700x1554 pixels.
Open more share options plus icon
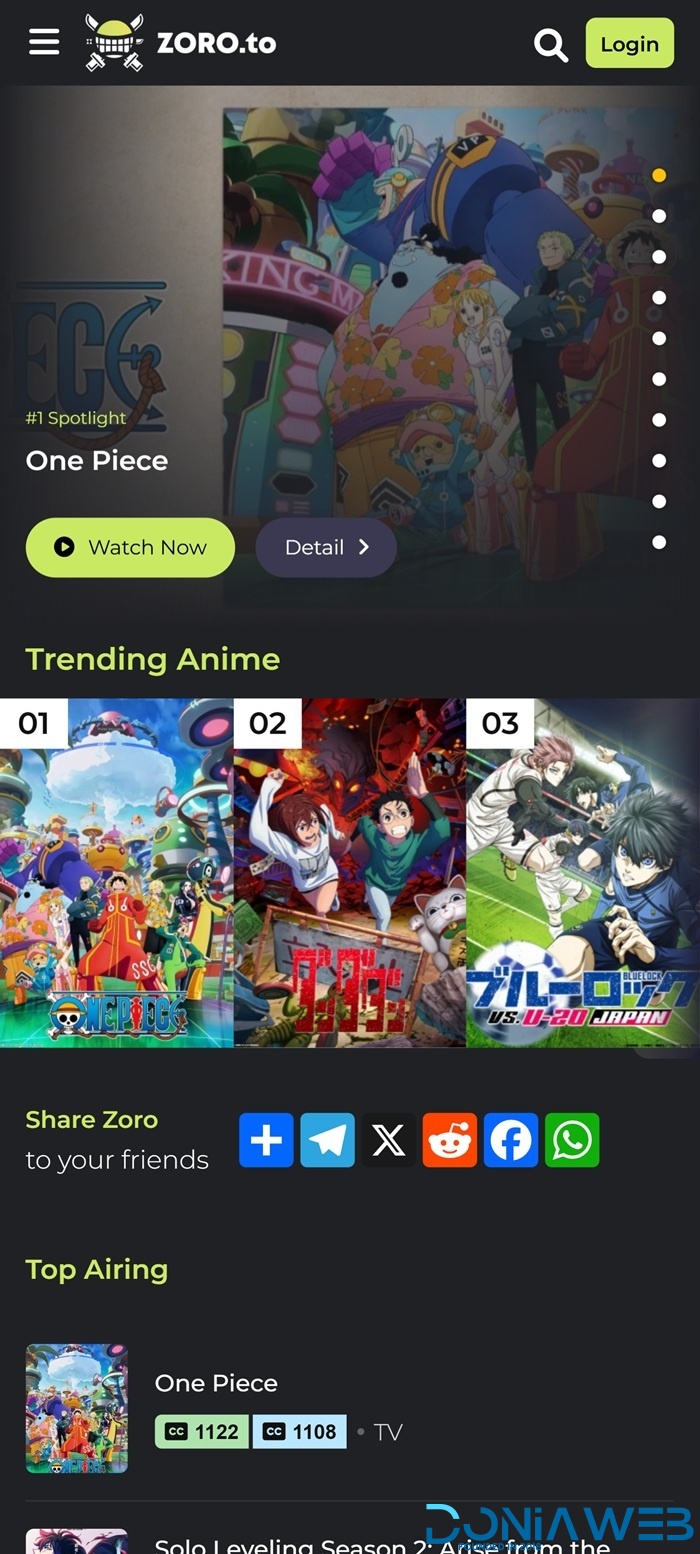click(x=266, y=1140)
